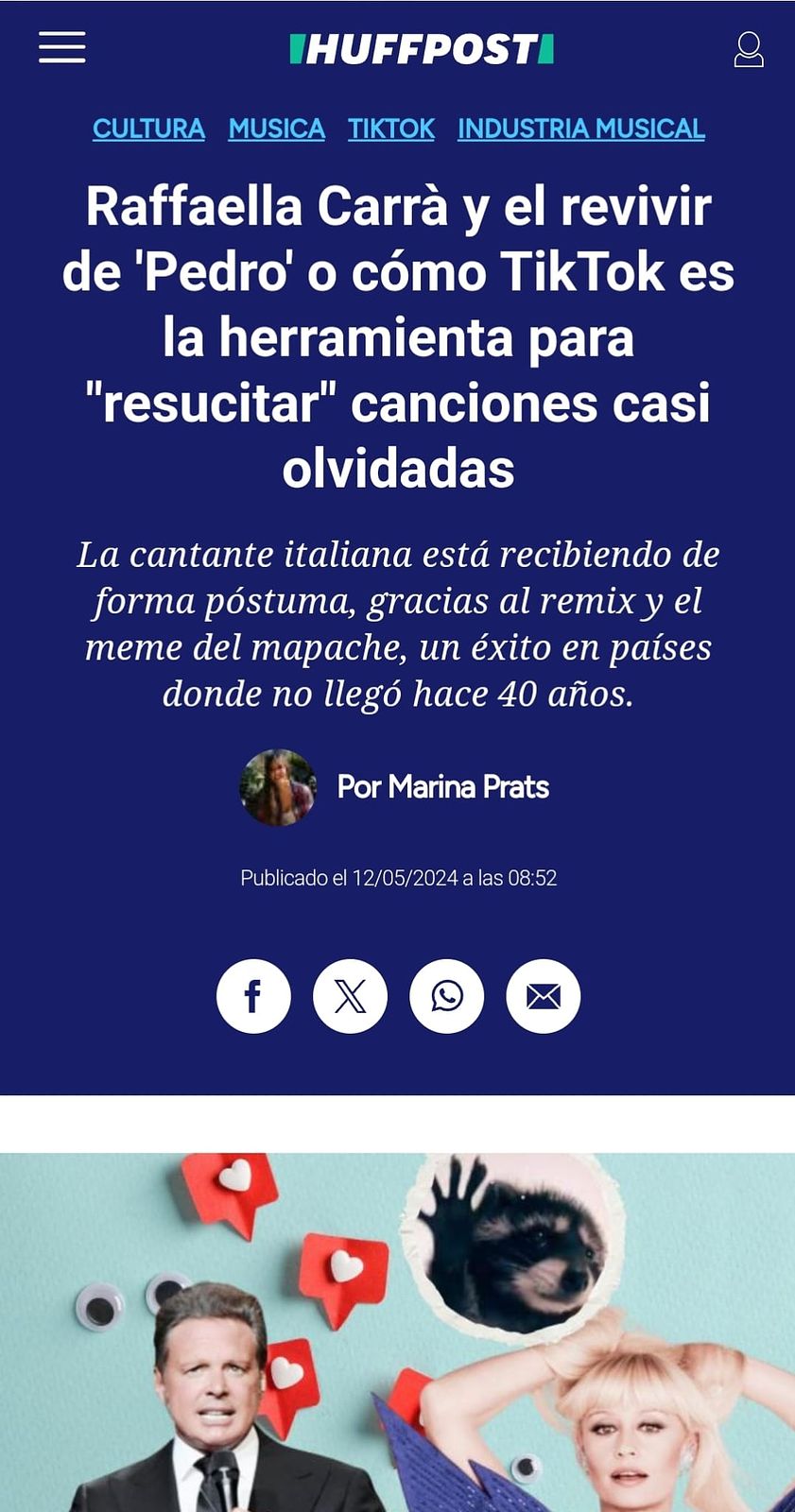Open the CULTURA section link

click(x=148, y=129)
